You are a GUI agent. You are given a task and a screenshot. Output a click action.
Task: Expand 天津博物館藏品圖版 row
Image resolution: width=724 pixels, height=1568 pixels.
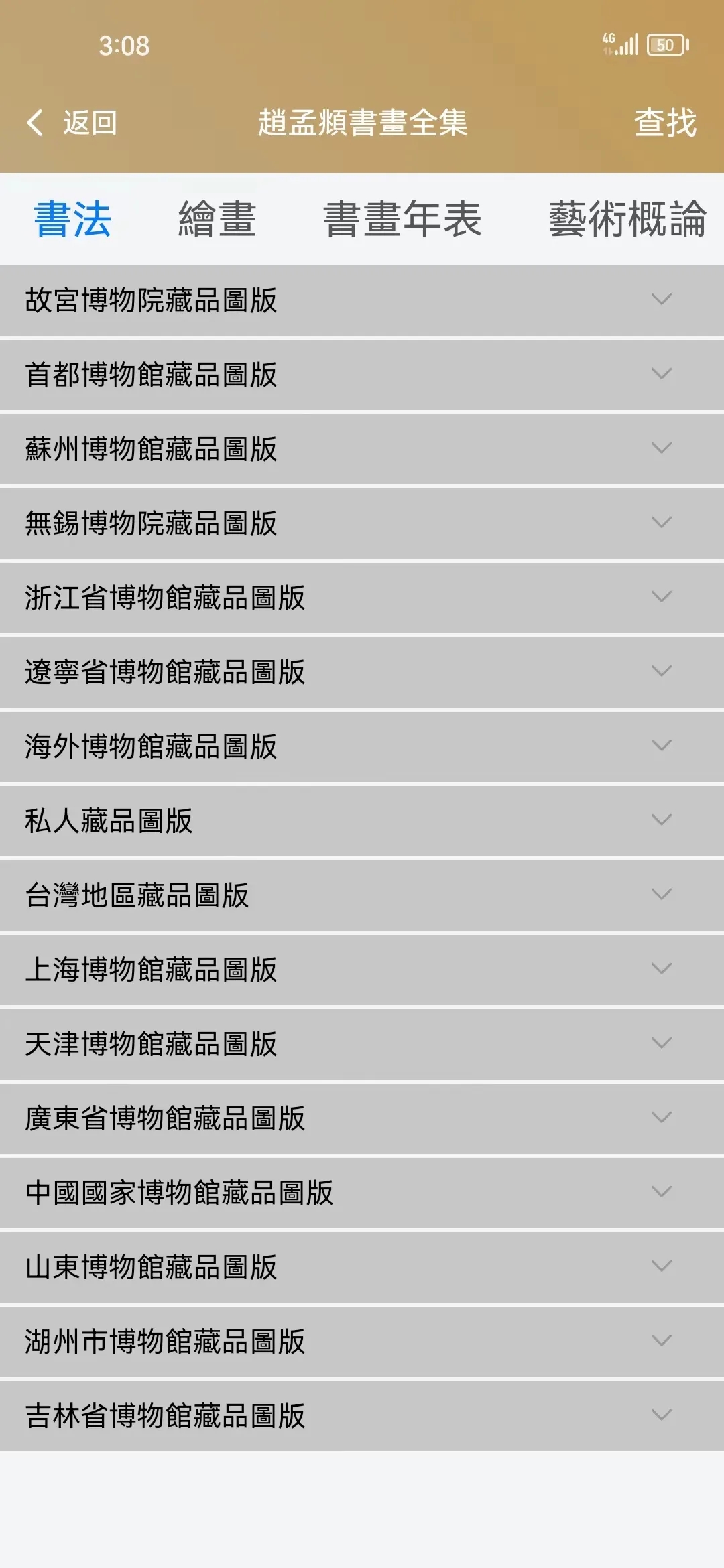362,1044
